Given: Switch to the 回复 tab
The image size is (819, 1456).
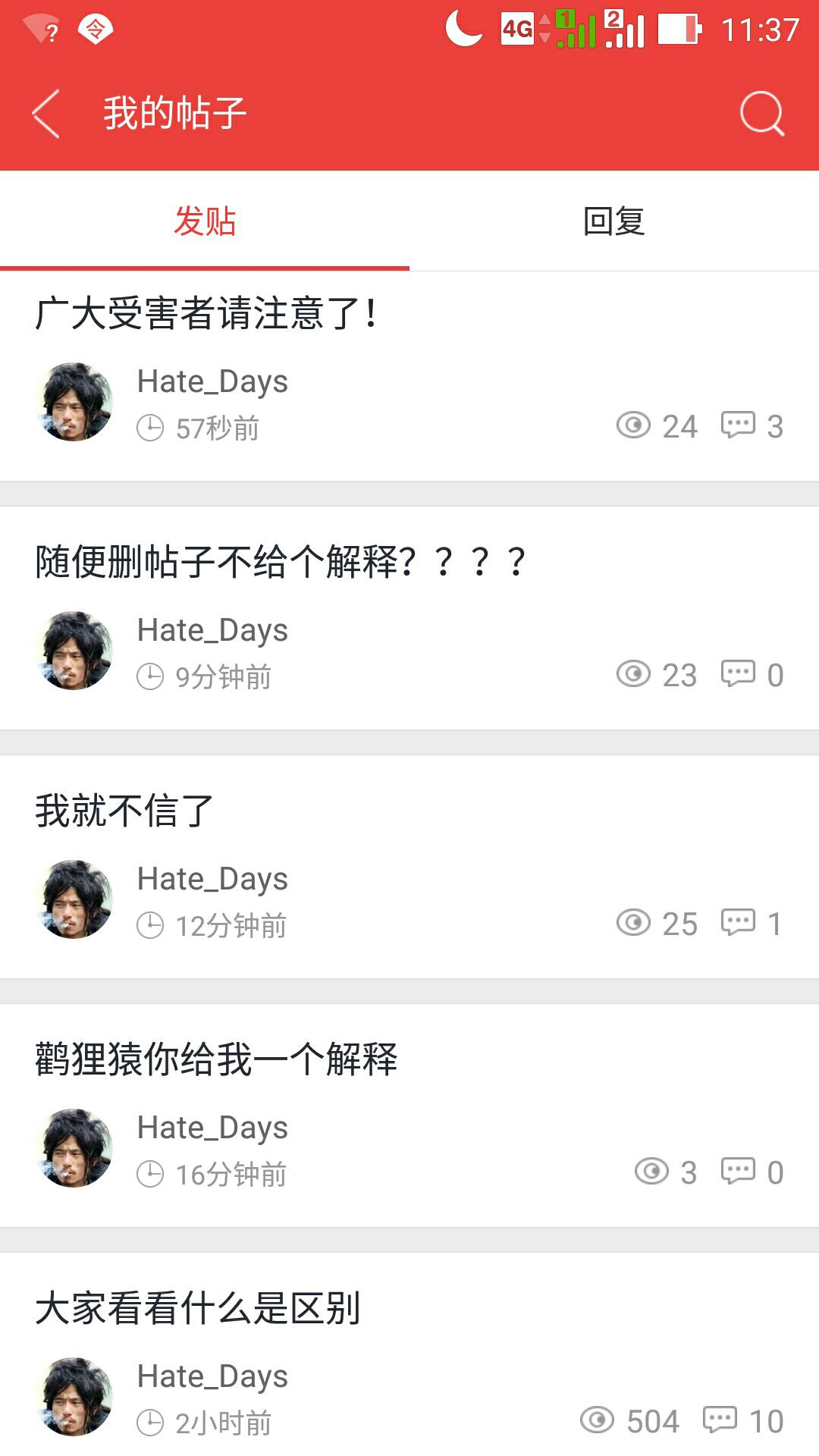Looking at the screenshot, I should 613,221.
